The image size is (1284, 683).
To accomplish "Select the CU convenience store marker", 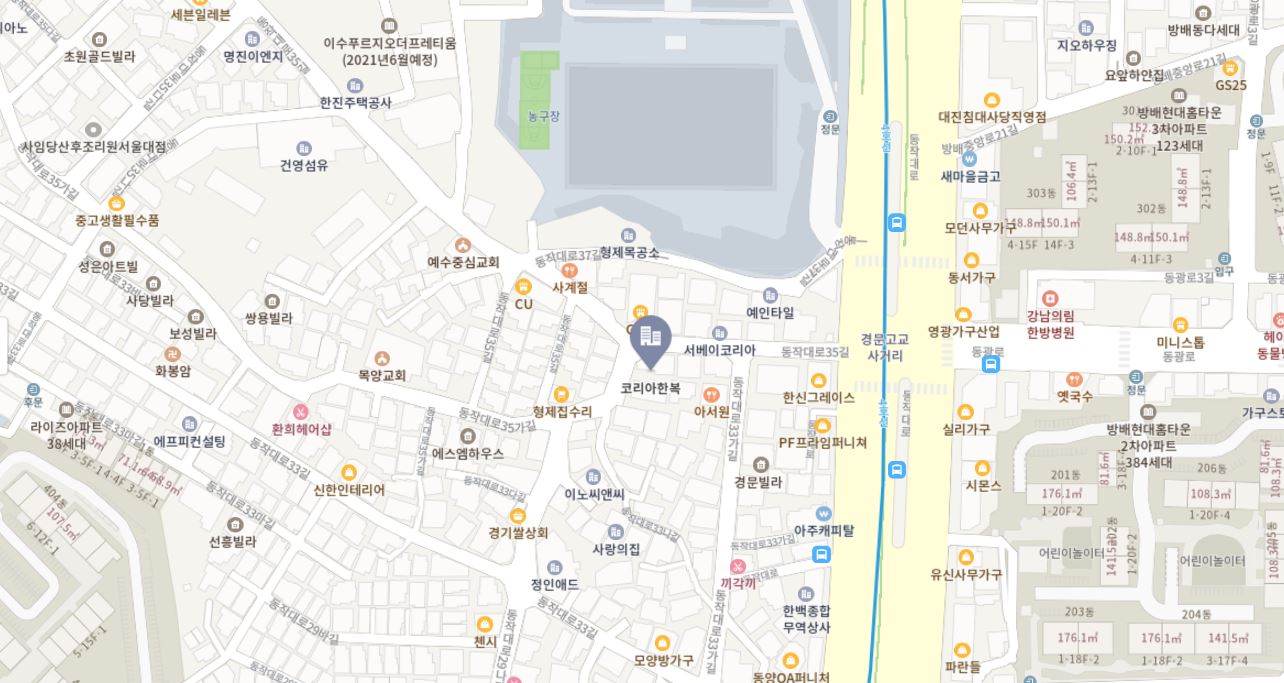I will 522,287.
